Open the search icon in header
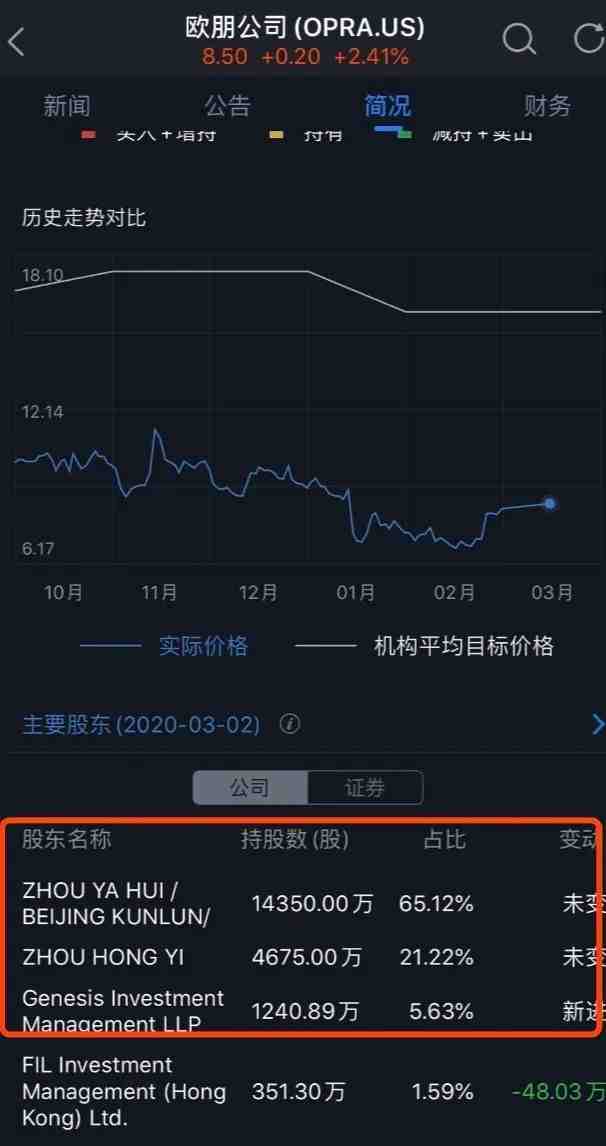606x1146 pixels. point(519,37)
